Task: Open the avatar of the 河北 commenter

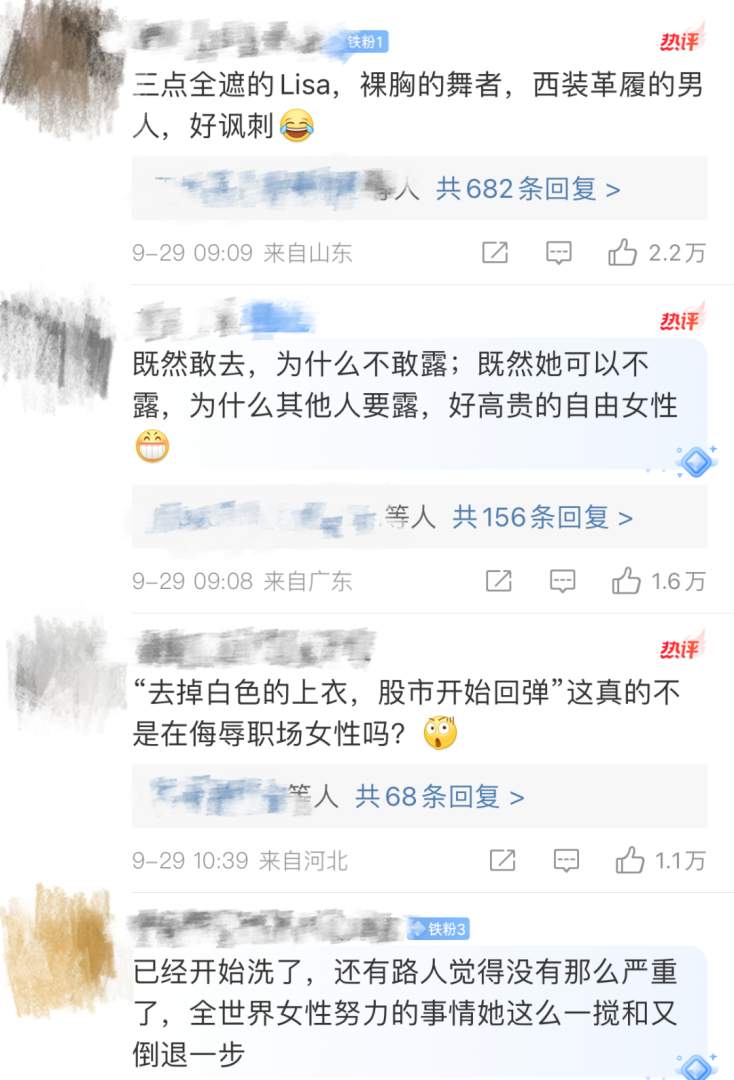Action: click(x=64, y=664)
